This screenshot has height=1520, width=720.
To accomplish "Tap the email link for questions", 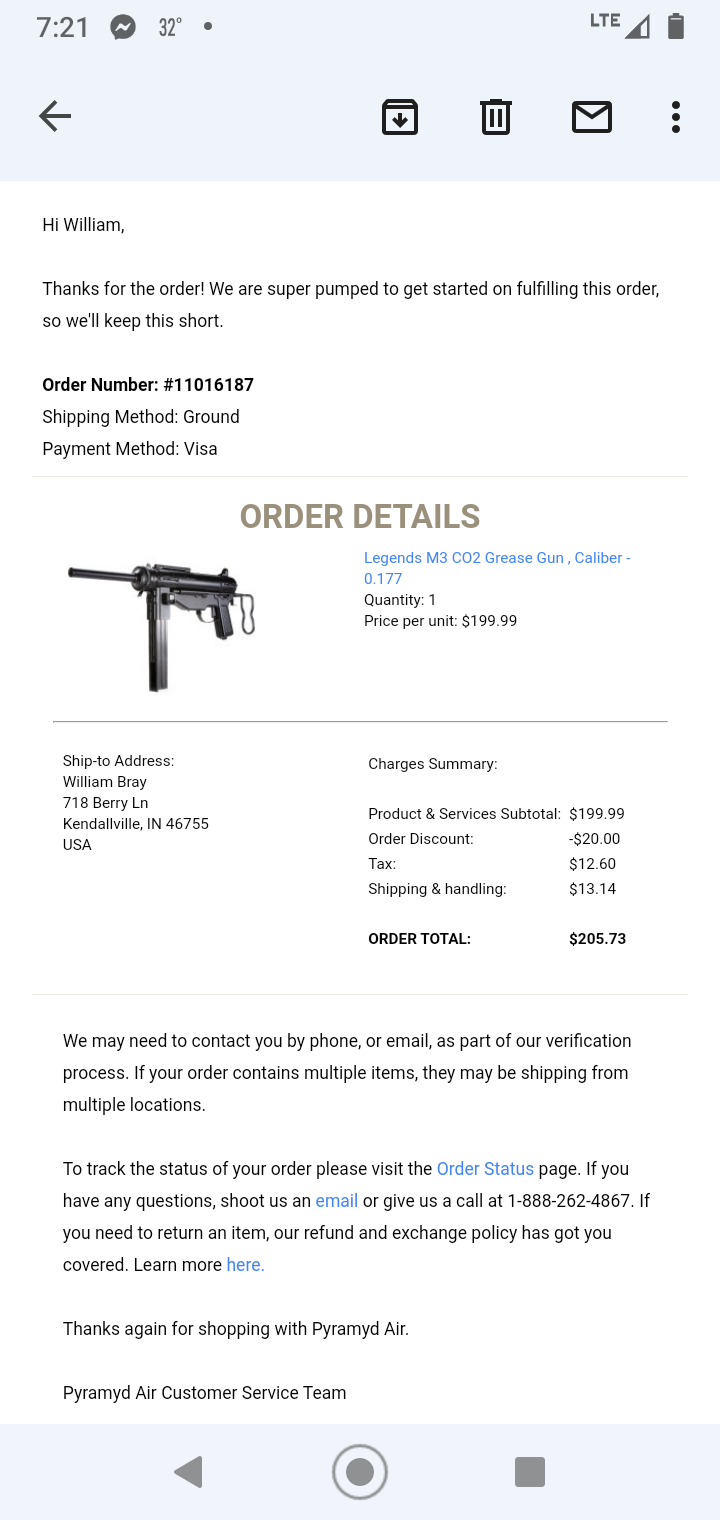I will point(336,1200).
